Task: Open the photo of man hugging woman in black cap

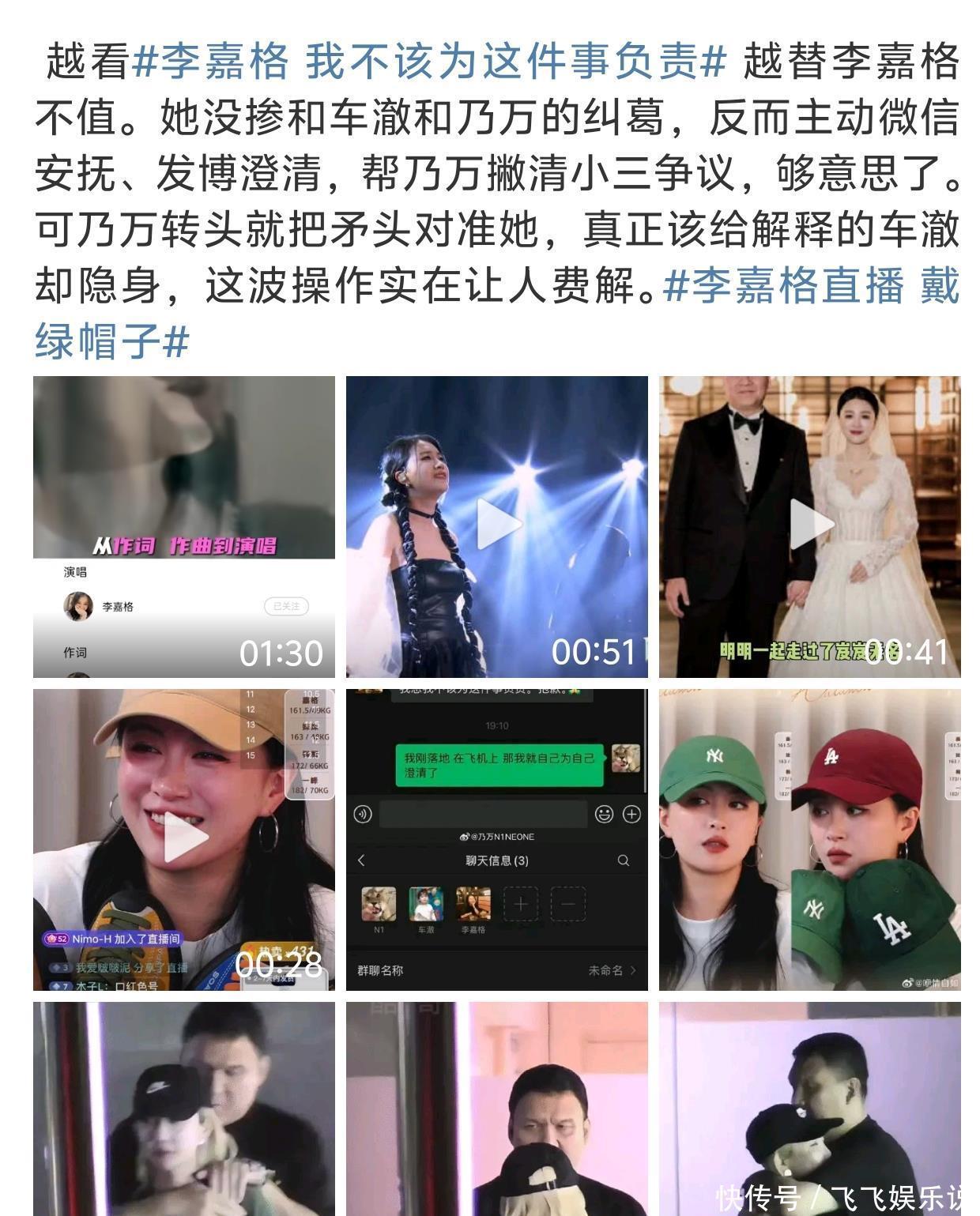Action: [x=183, y=1109]
